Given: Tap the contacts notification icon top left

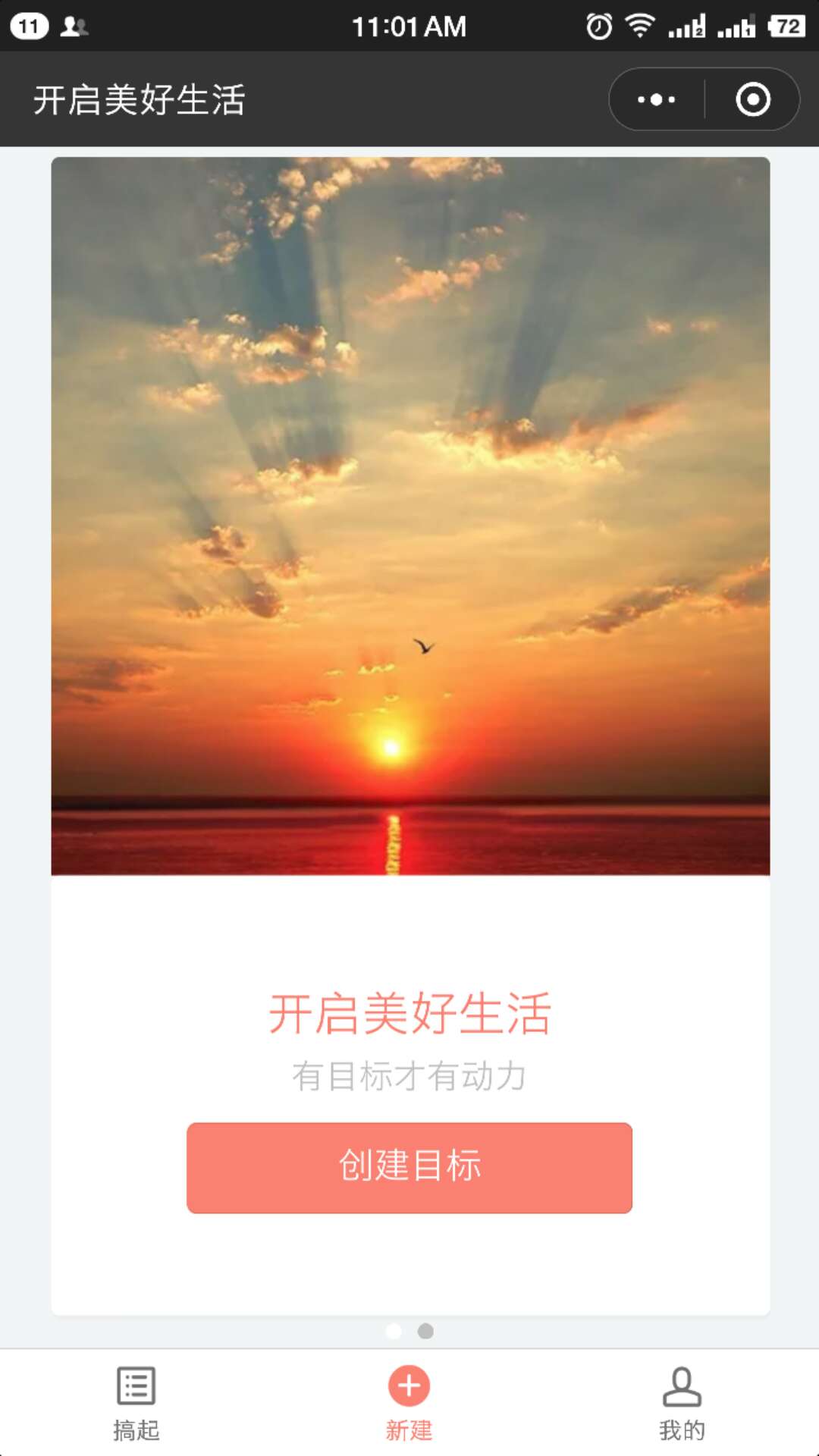Looking at the screenshot, I should coord(74,25).
